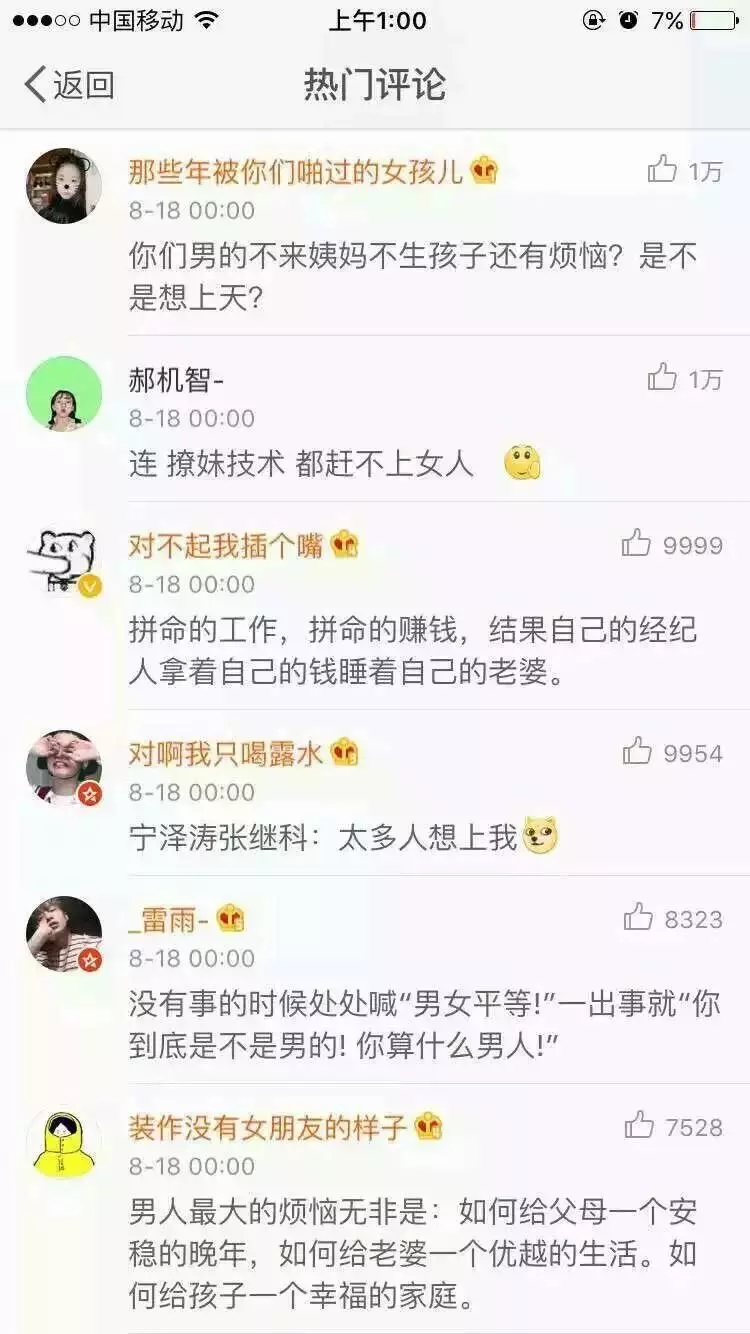Image resolution: width=750 pixels, height=1334 pixels.
Task: Like 装作没有女朋友的样子's comment
Action: click(x=639, y=1126)
